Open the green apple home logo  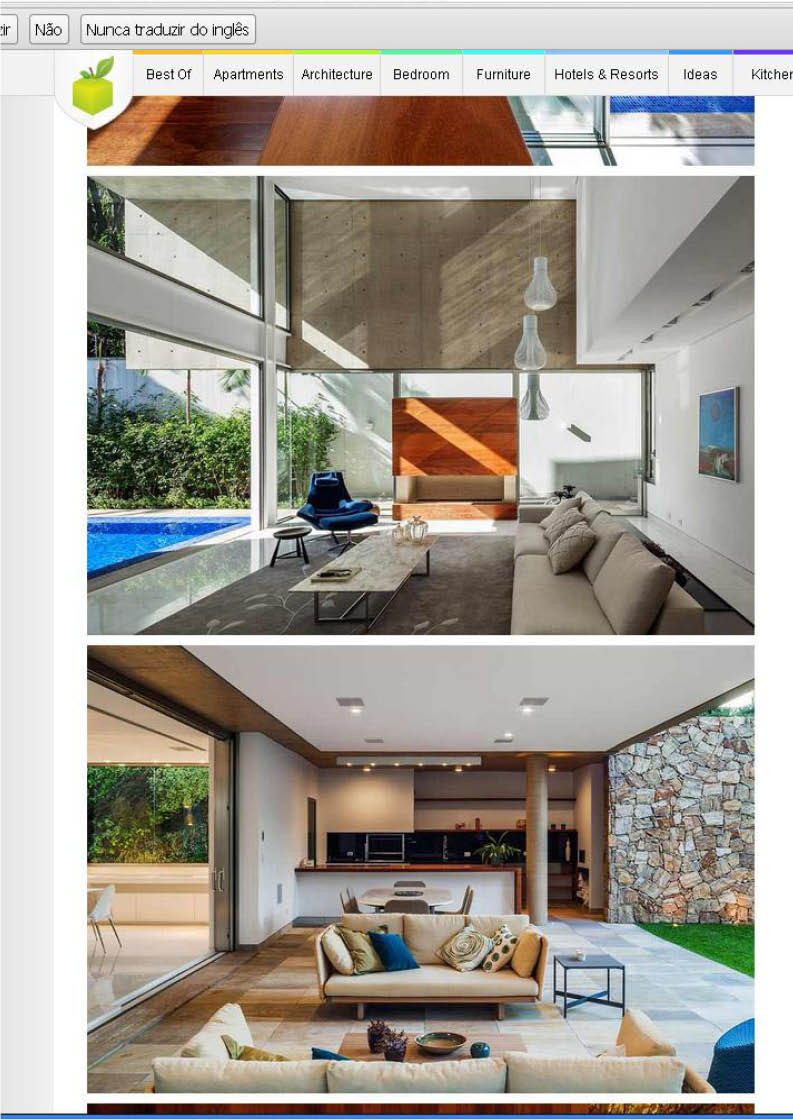(x=93, y=88)
